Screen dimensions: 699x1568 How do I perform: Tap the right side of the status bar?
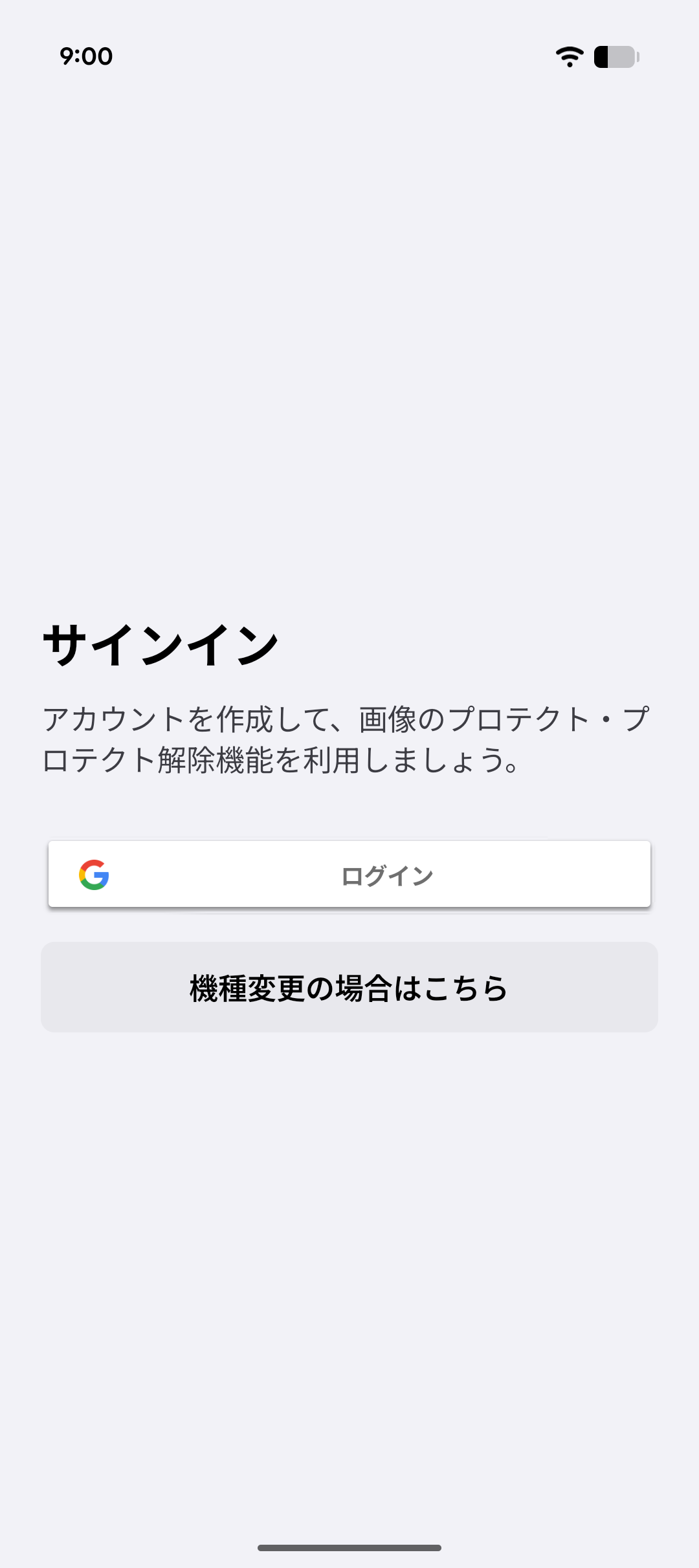point(592,58)
